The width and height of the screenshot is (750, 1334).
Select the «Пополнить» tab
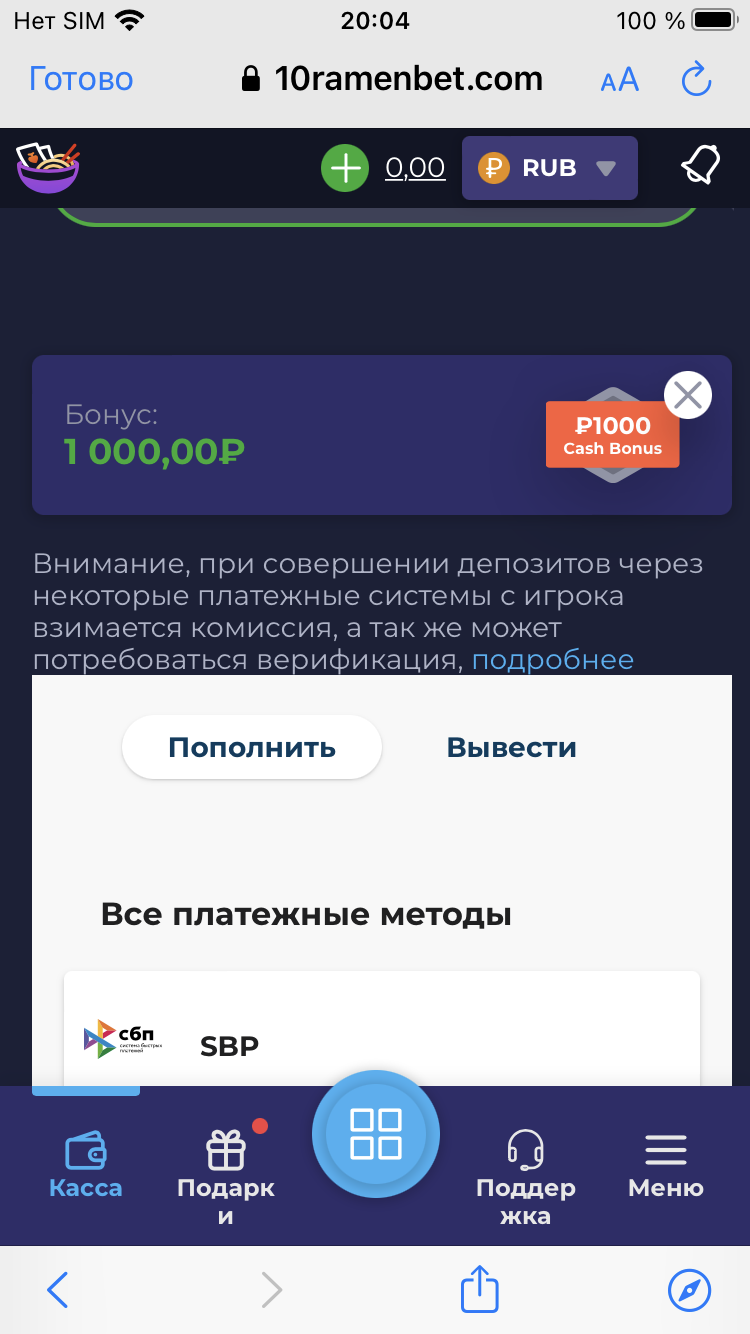click(252, 747)
